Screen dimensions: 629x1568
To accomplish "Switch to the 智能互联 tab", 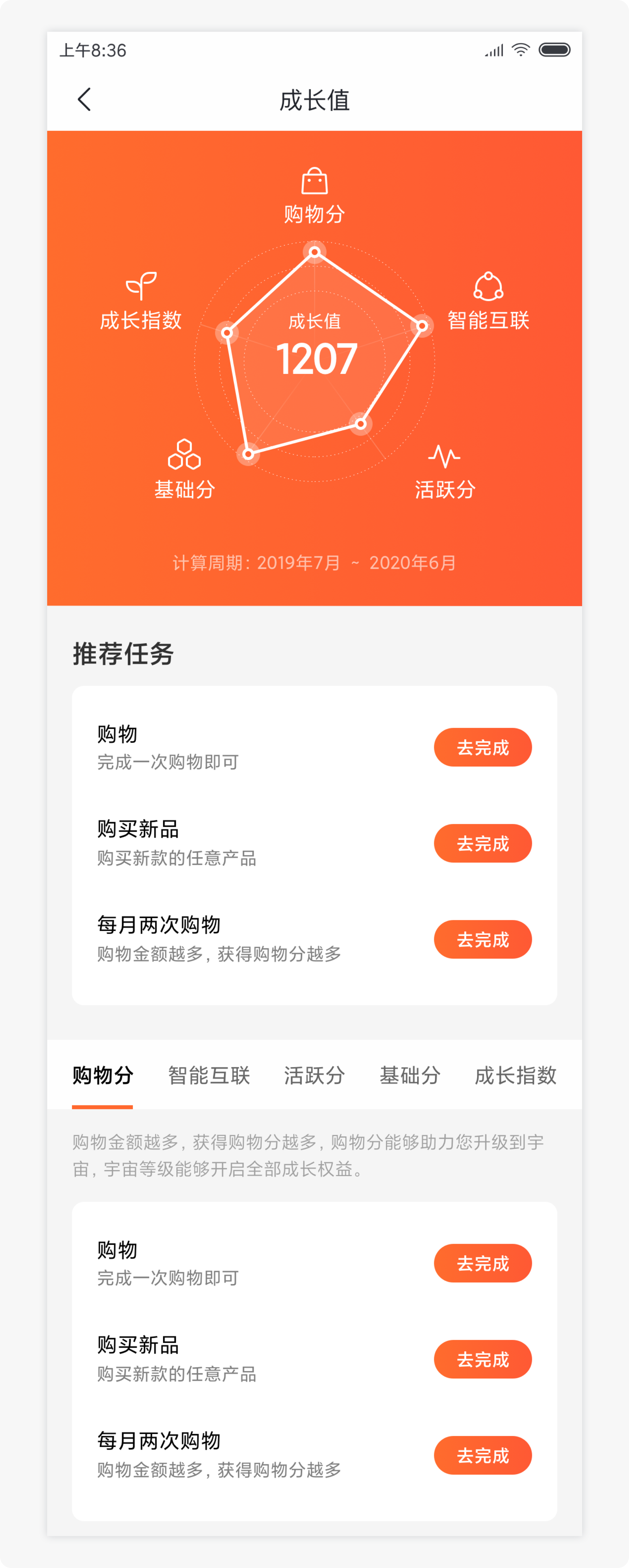I will click(209, 1075).
